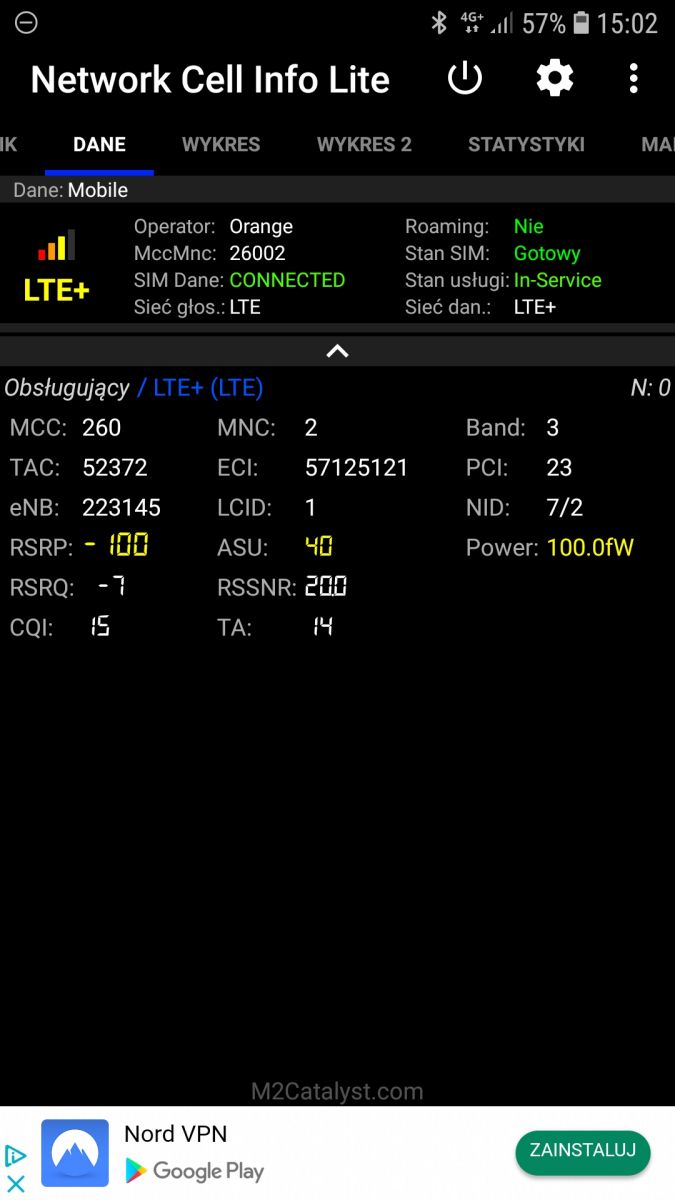Open the STATYSTYKI tab
Image resolution: width=675 pixels, height=1200 pixels.
click(x=526, y=145)
